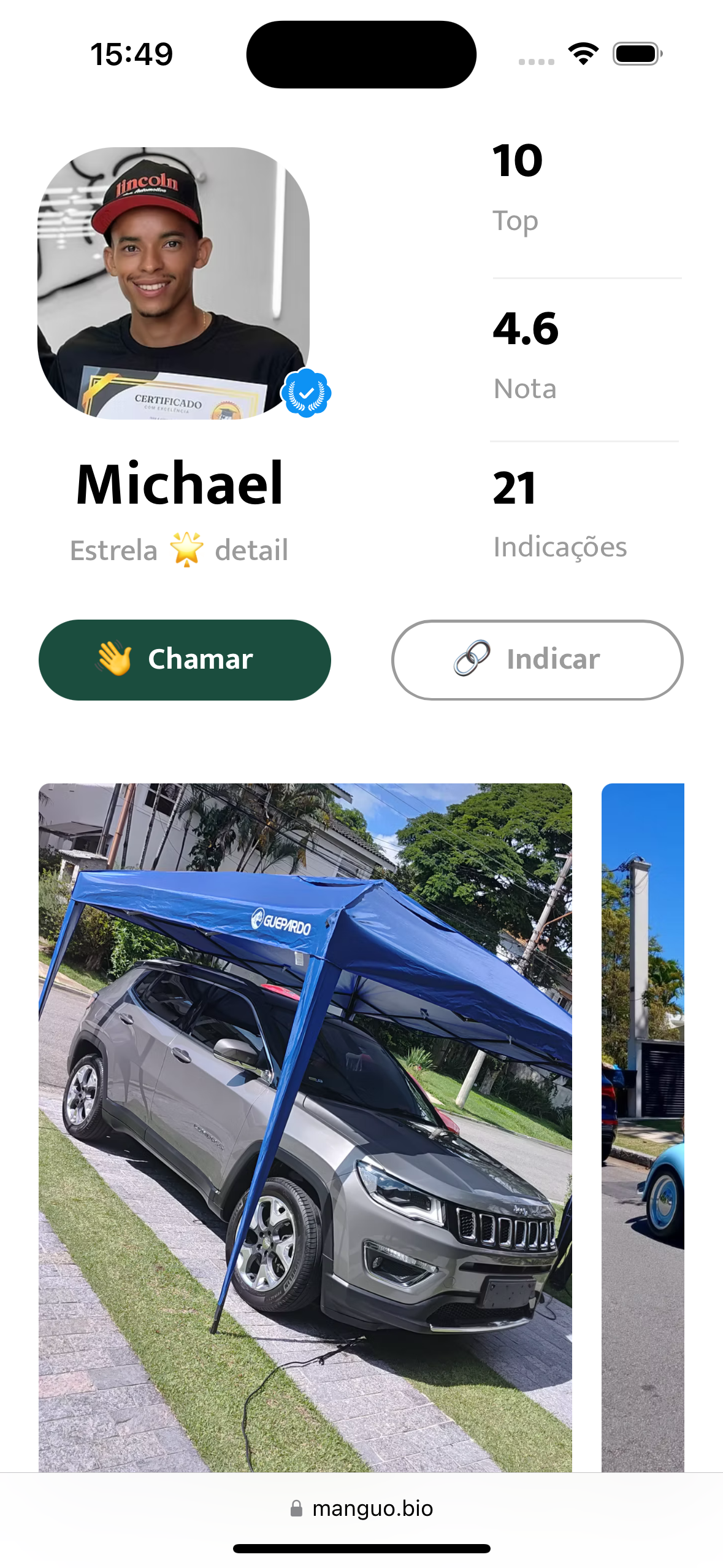
Task: View the gray Jeep under blue canopy photo
Action: coord(305,1126)
